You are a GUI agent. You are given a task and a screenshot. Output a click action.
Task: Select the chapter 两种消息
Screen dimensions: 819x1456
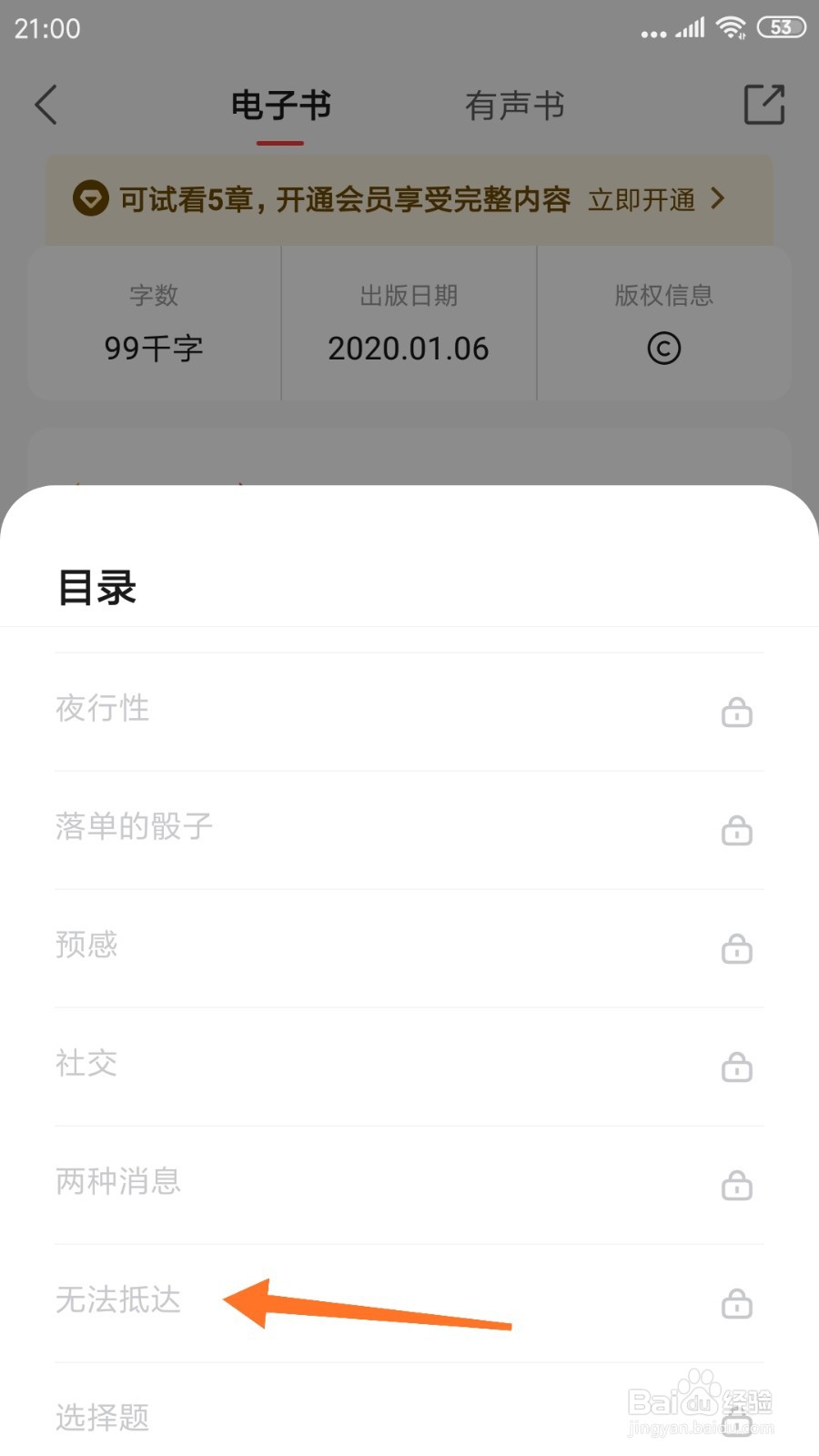[x=409, y=1185]
